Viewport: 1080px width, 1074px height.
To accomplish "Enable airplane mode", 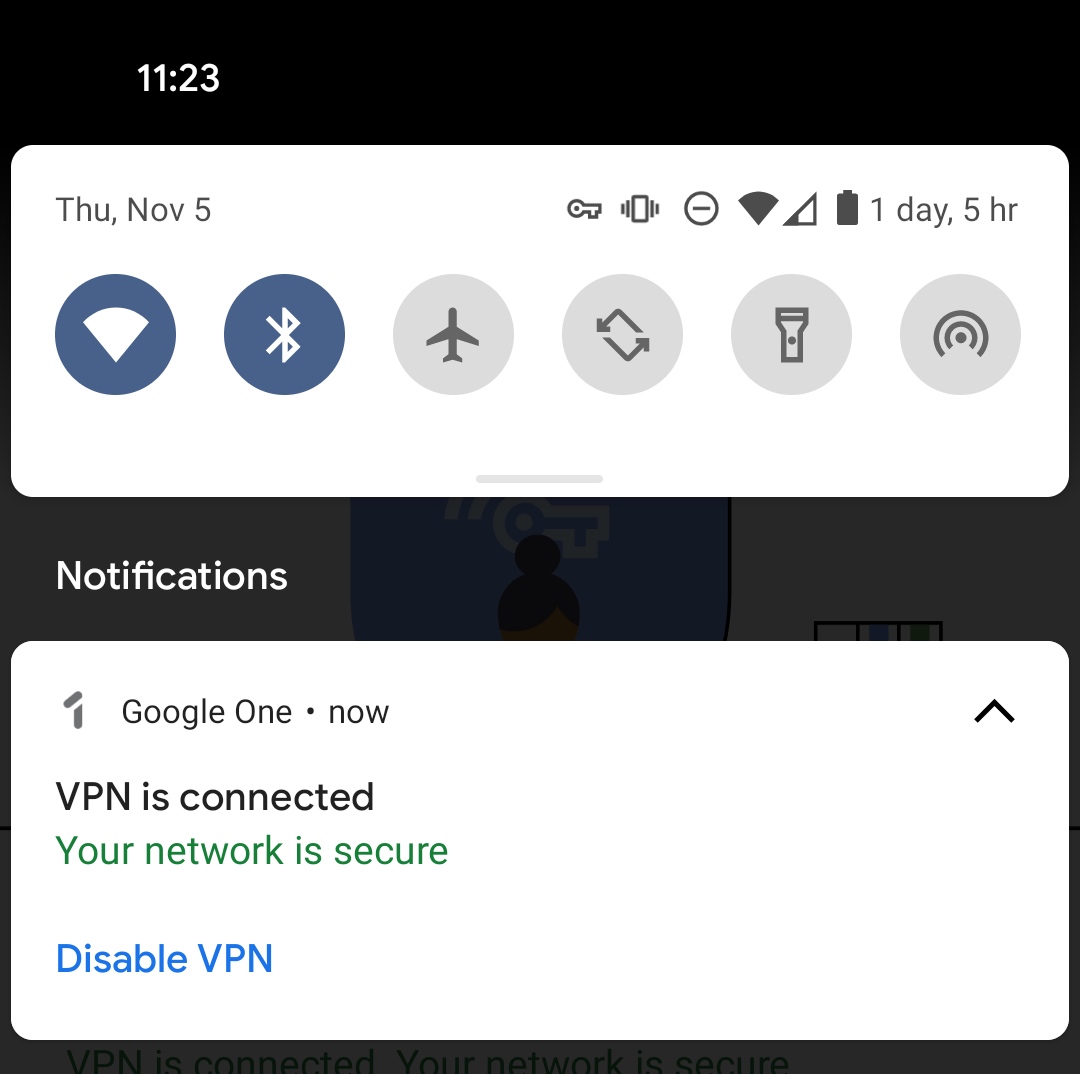I will point(453,334).
